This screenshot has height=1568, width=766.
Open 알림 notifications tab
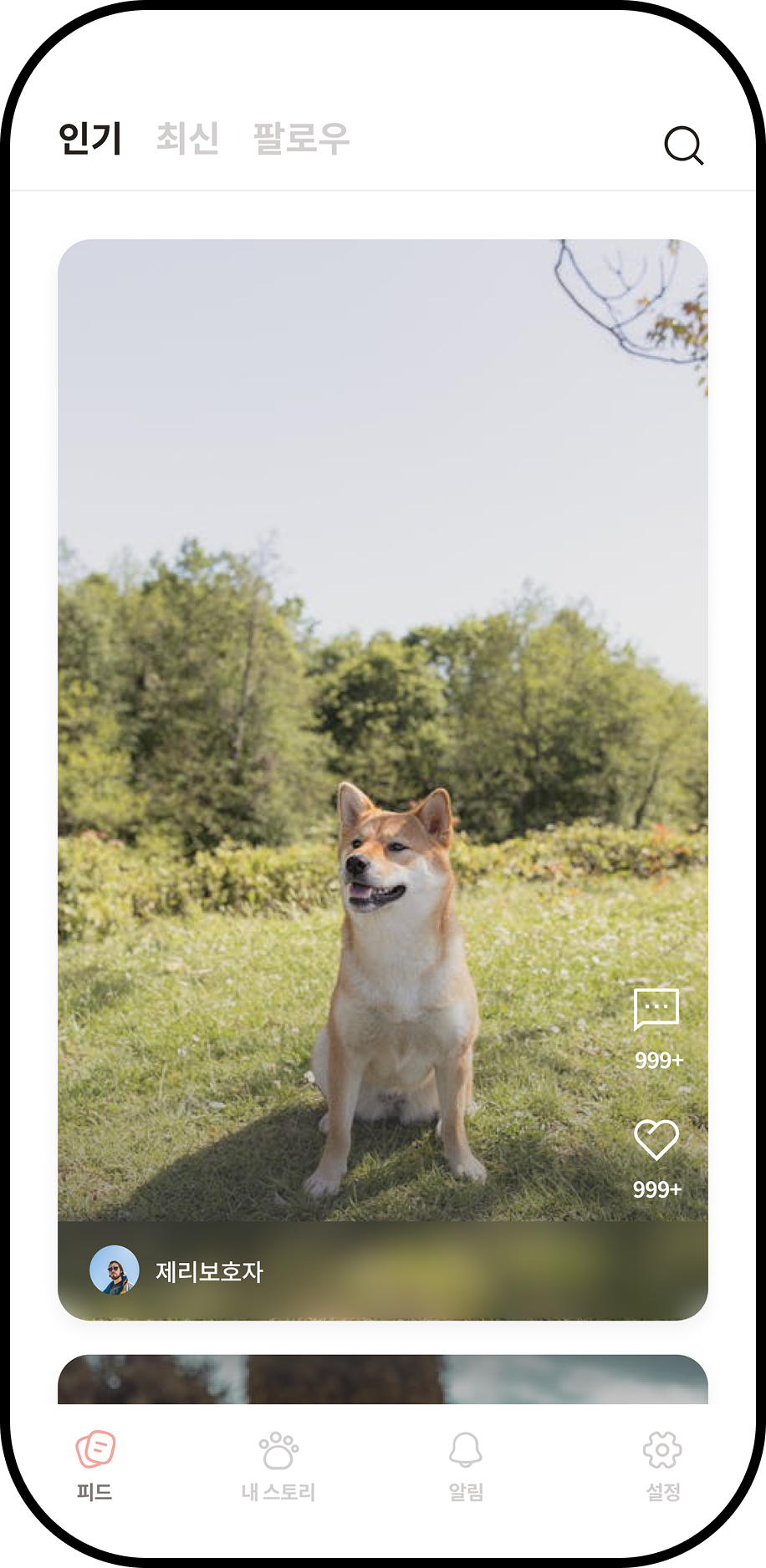pyautogui.click(x=466, y=1466)
